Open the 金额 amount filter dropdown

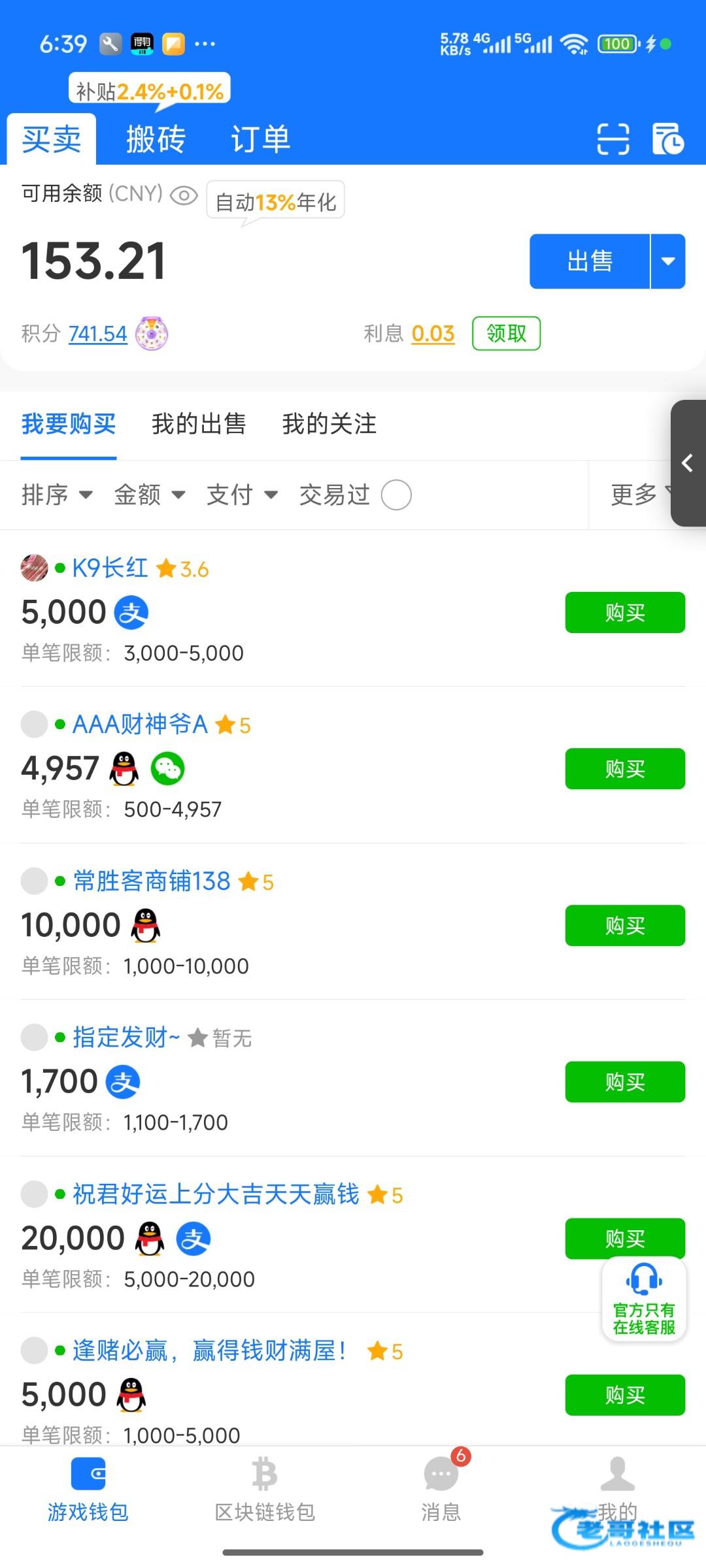[150, 495]
